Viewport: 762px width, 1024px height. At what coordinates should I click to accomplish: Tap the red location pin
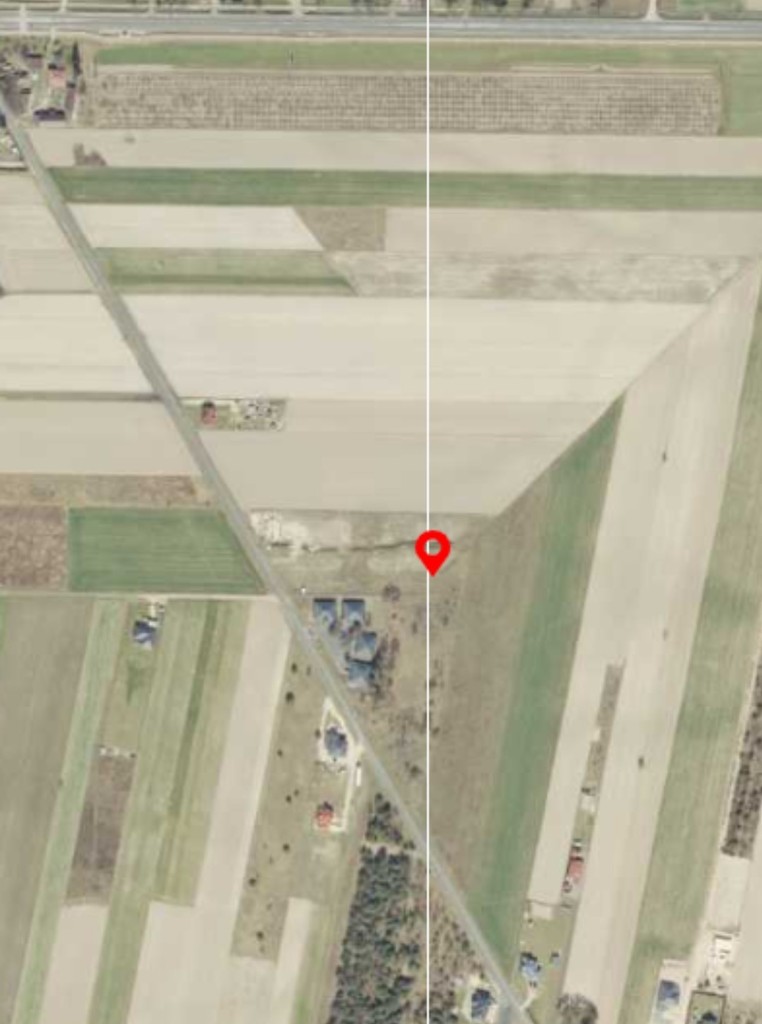coord(432,550)
